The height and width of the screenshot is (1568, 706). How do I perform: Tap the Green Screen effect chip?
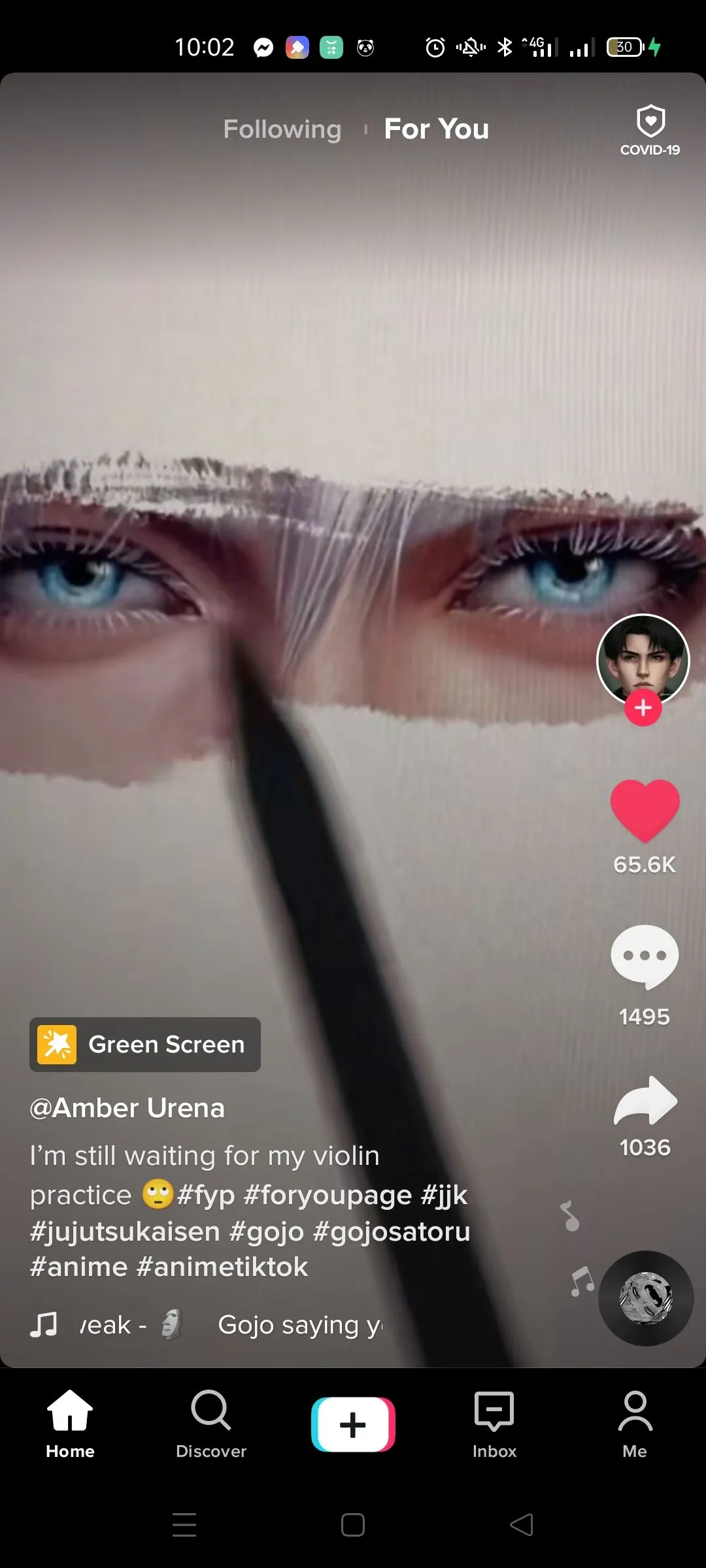pos(145,1044)
